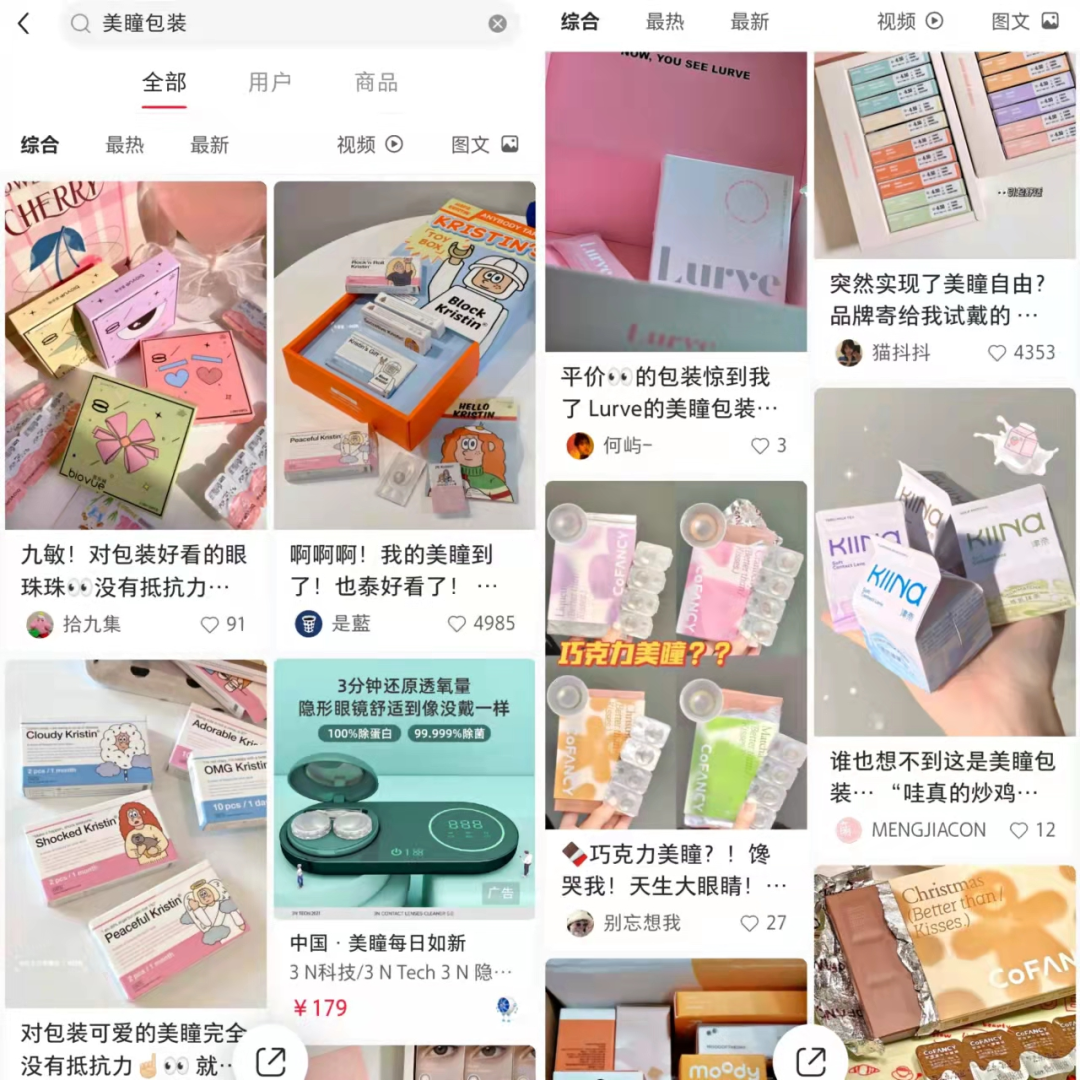The width and height of the screenshot is (1080, 1080).
Task: Tap the 美瞳包装 search field
Action: tap(280, 23)
